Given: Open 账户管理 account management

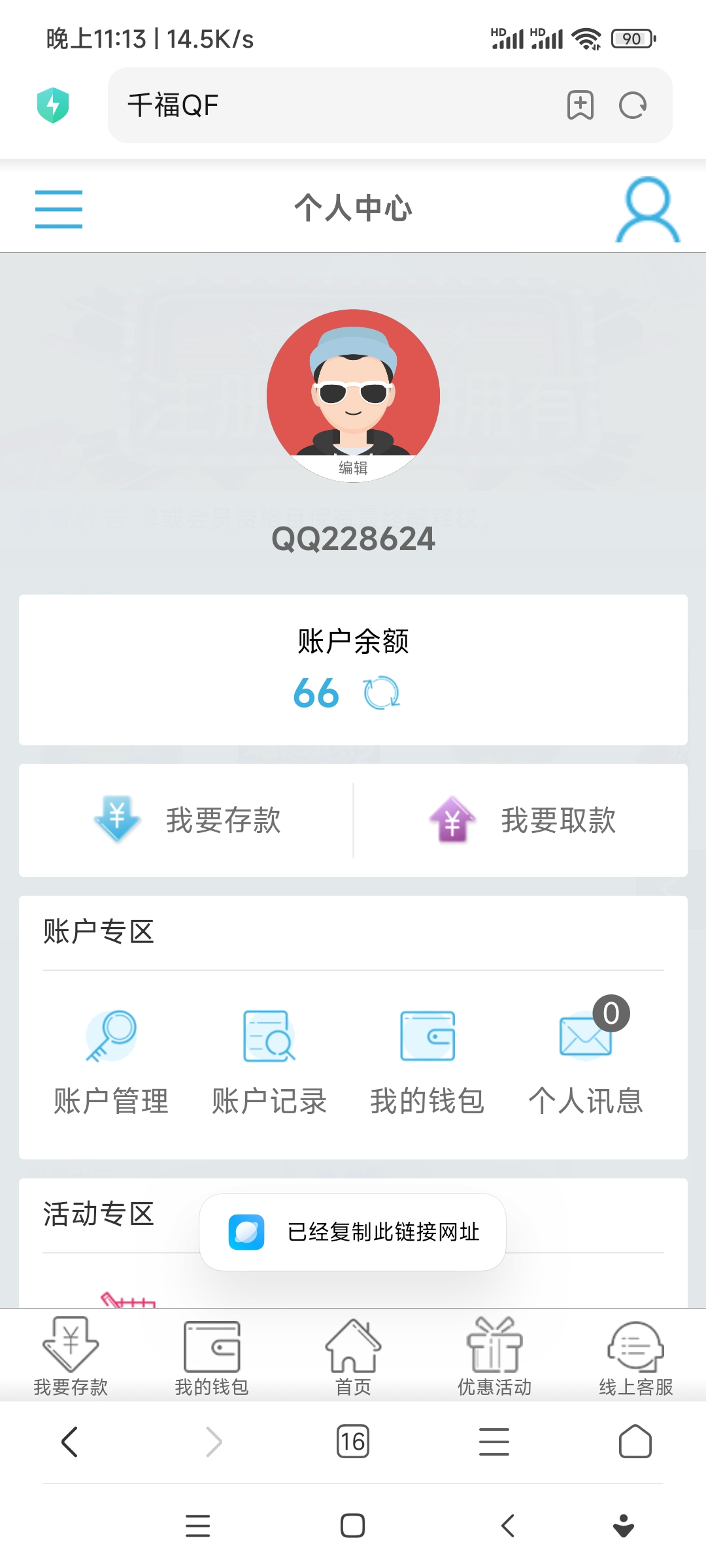Looking at the screenshot, I should [x=111, y=1063].
